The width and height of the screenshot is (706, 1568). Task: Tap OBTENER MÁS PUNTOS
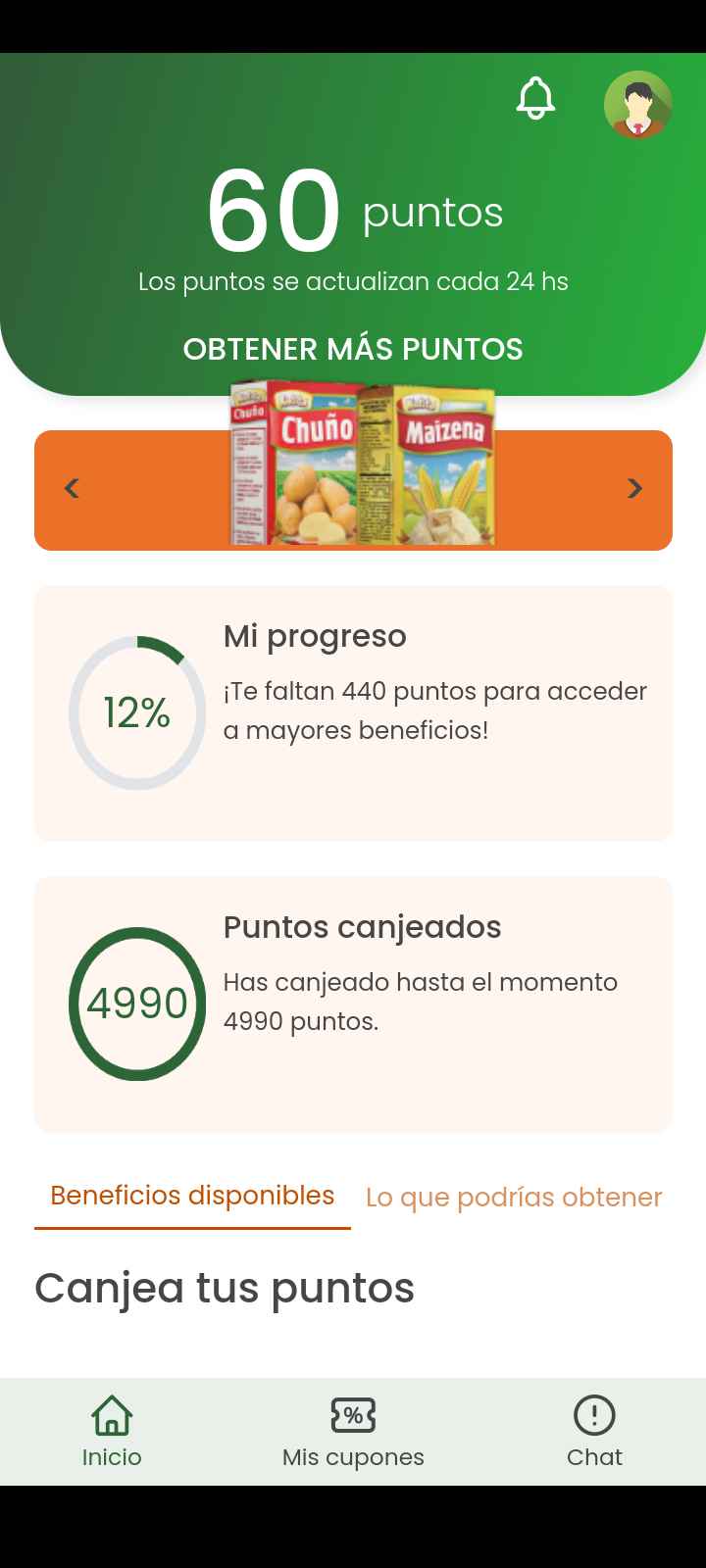(x=353, y=349)
